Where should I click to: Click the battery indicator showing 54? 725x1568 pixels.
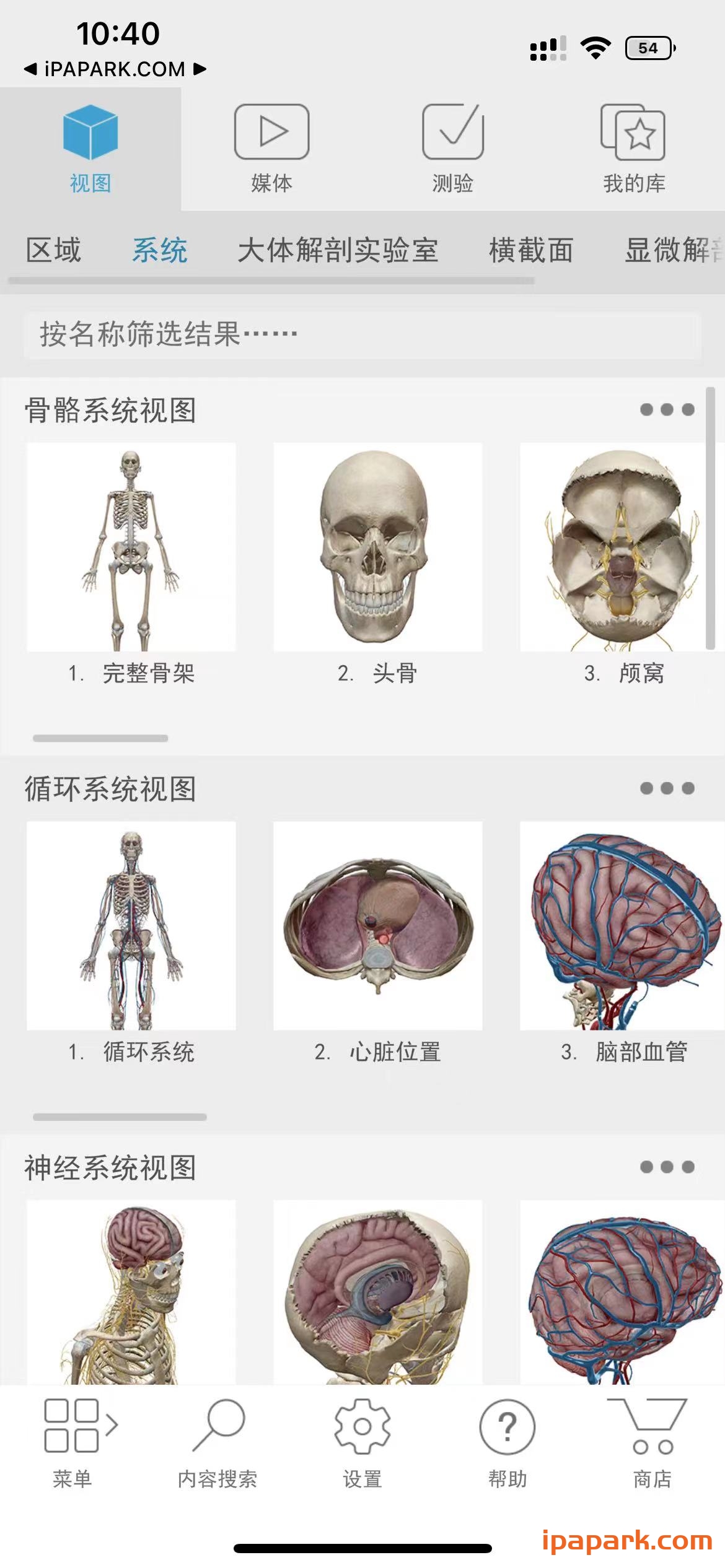coord(648,47)
